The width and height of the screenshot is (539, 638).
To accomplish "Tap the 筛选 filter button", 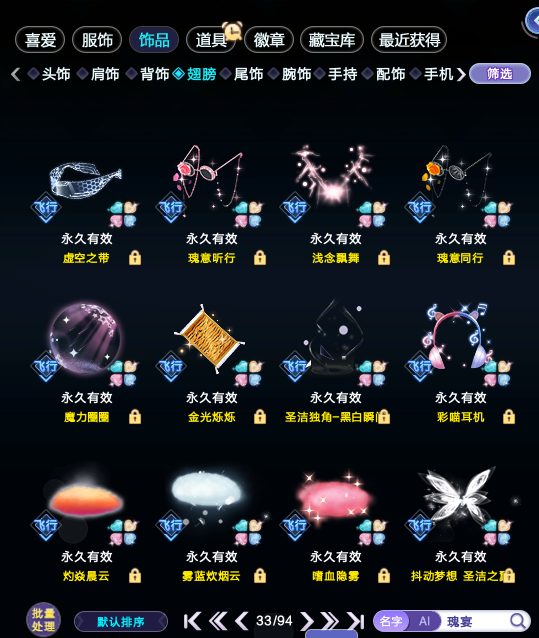I will (500, 74).
